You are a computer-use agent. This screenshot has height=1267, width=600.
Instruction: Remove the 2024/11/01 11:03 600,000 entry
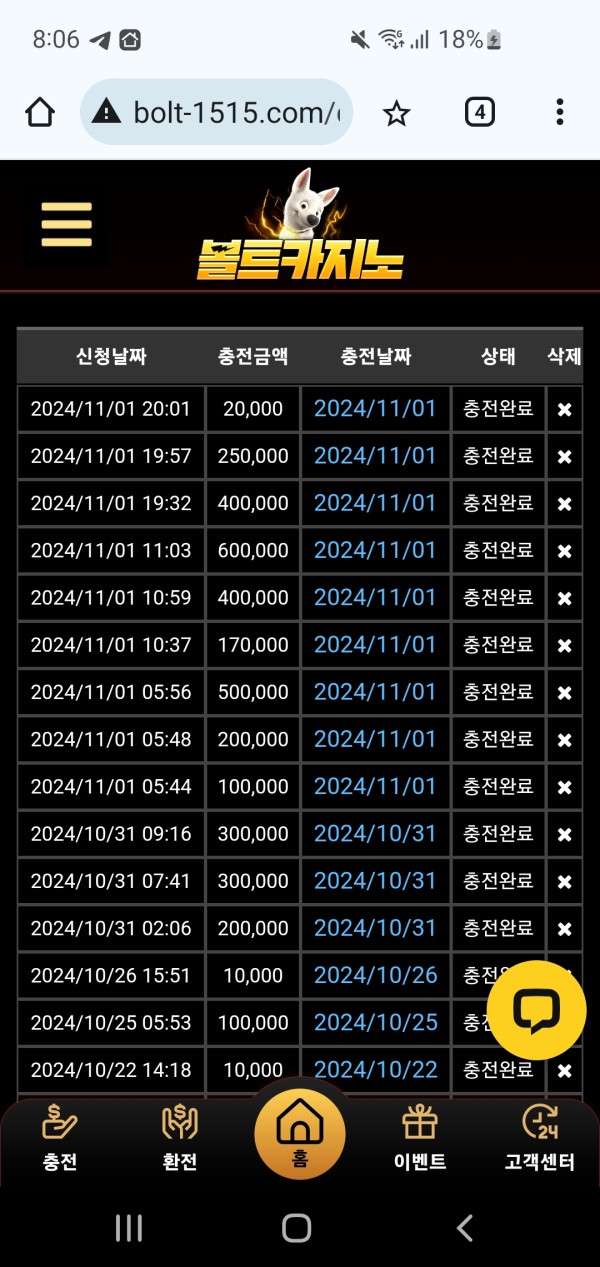pyautogui.click(x=564, y=551)
